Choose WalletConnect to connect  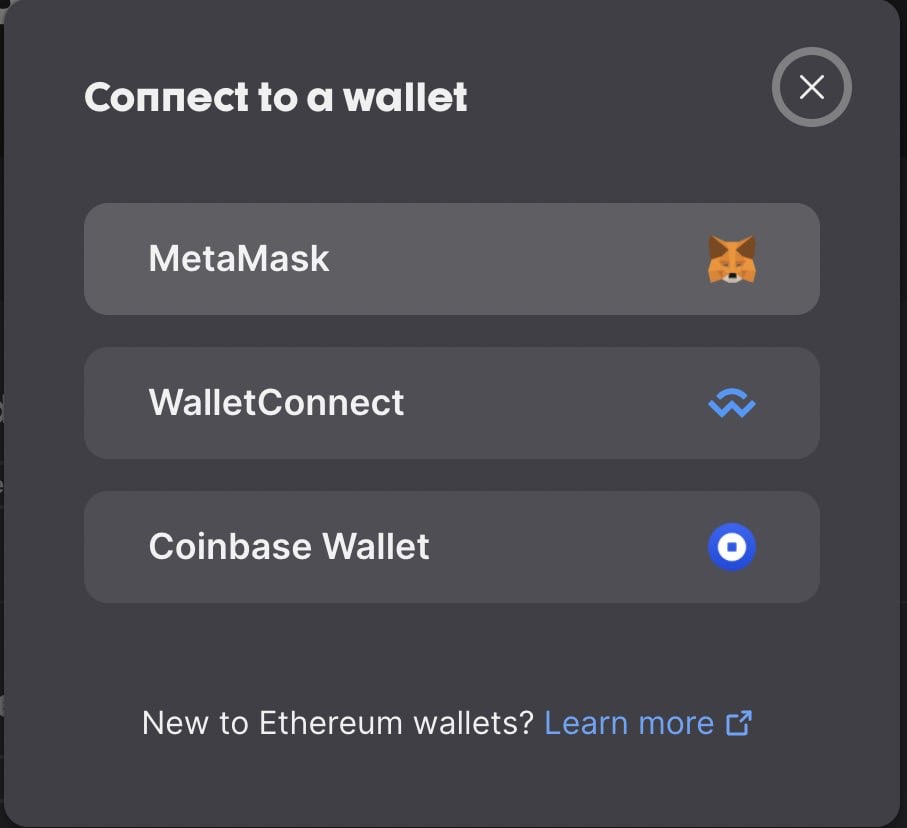451,403
